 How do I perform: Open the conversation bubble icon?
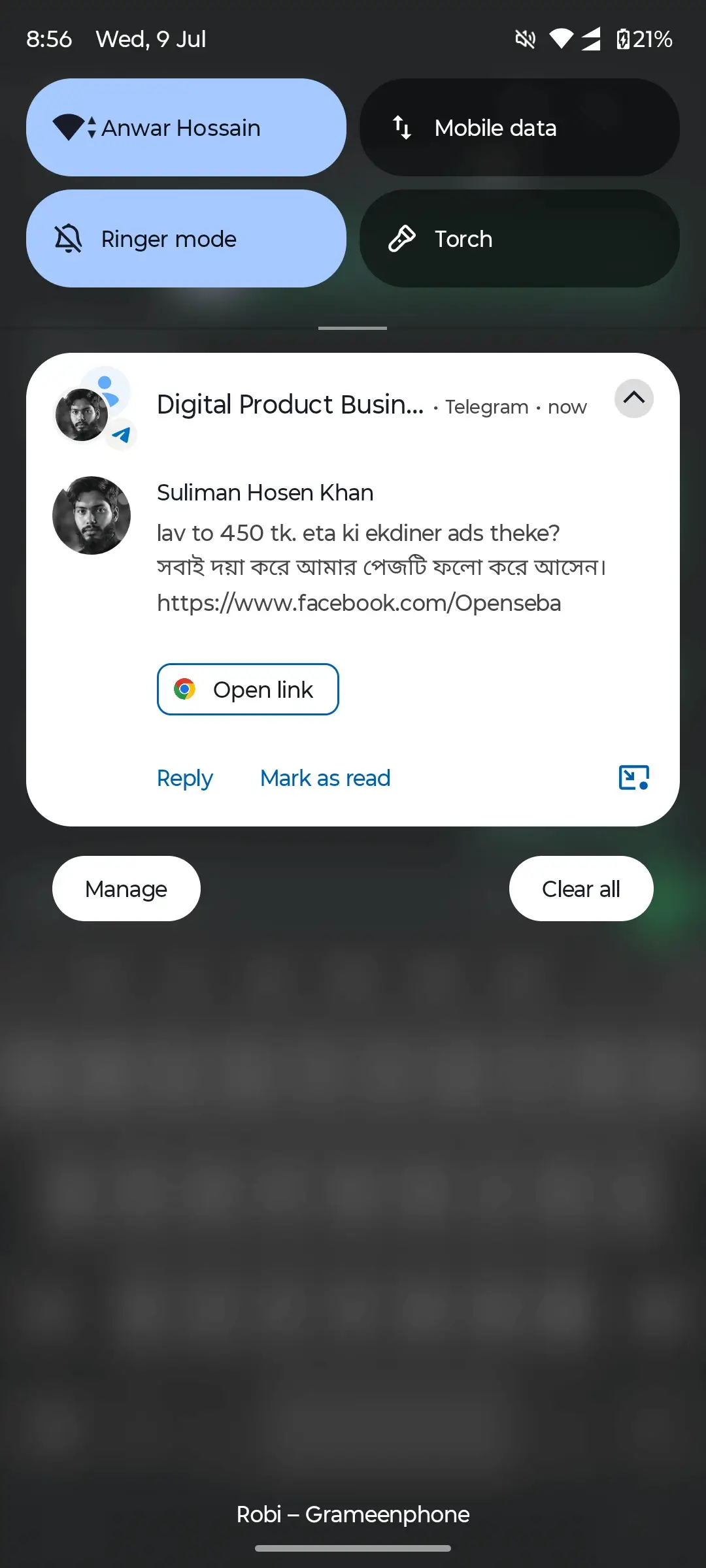pos(633,777)
